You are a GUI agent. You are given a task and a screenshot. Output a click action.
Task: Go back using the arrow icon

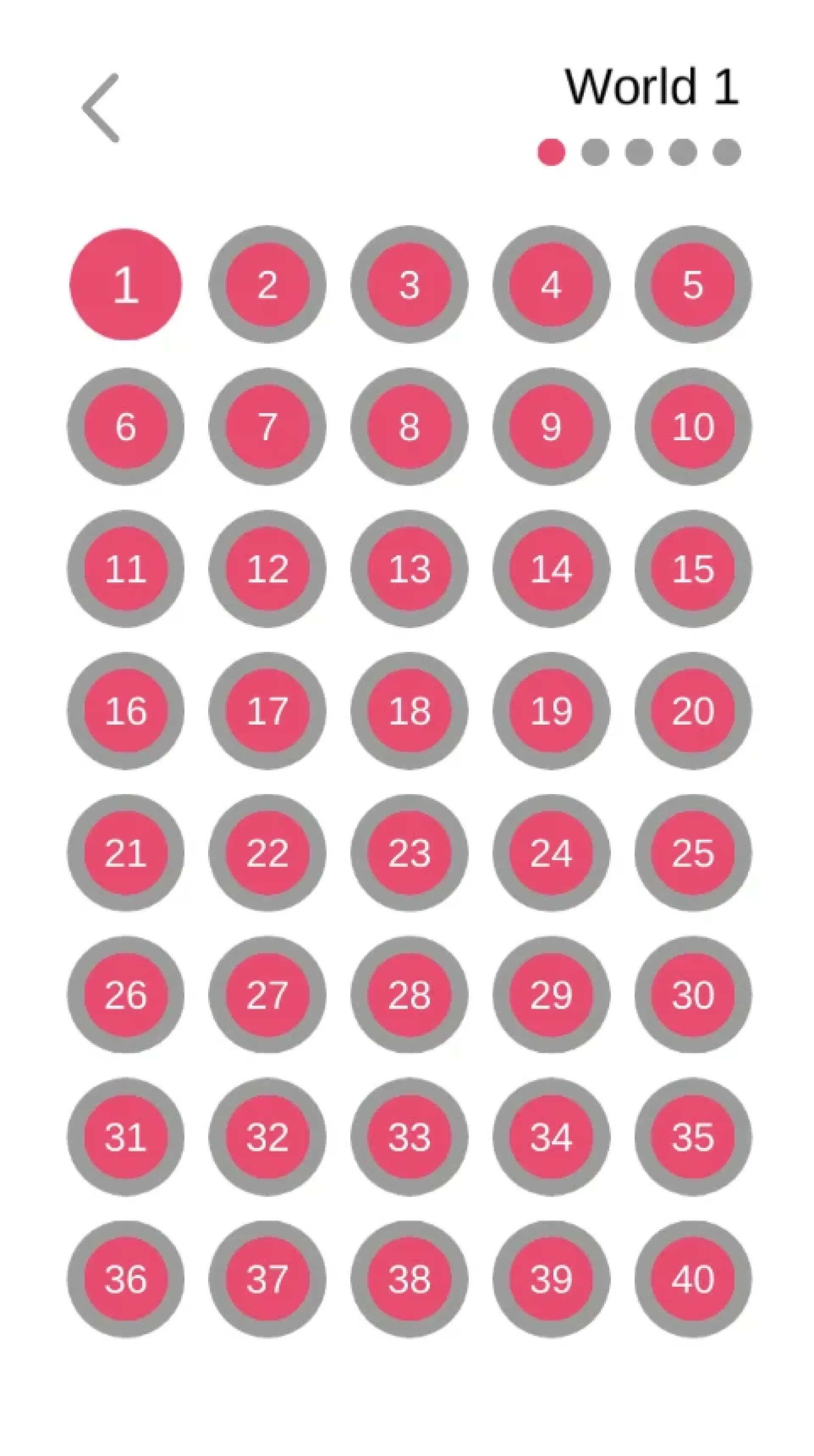[x=102, y=107]
